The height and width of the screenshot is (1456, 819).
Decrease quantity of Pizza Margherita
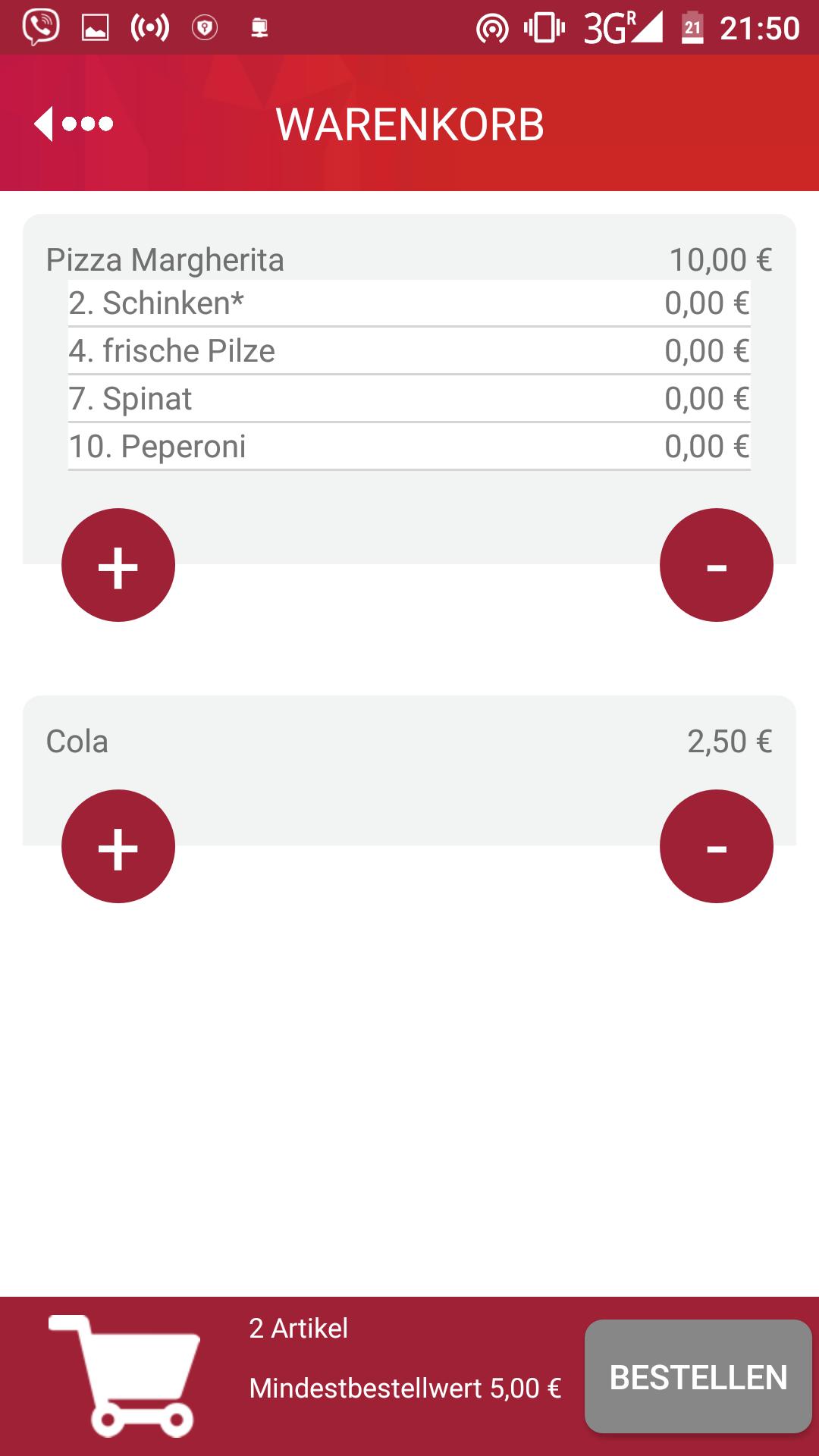coord(717,565)
